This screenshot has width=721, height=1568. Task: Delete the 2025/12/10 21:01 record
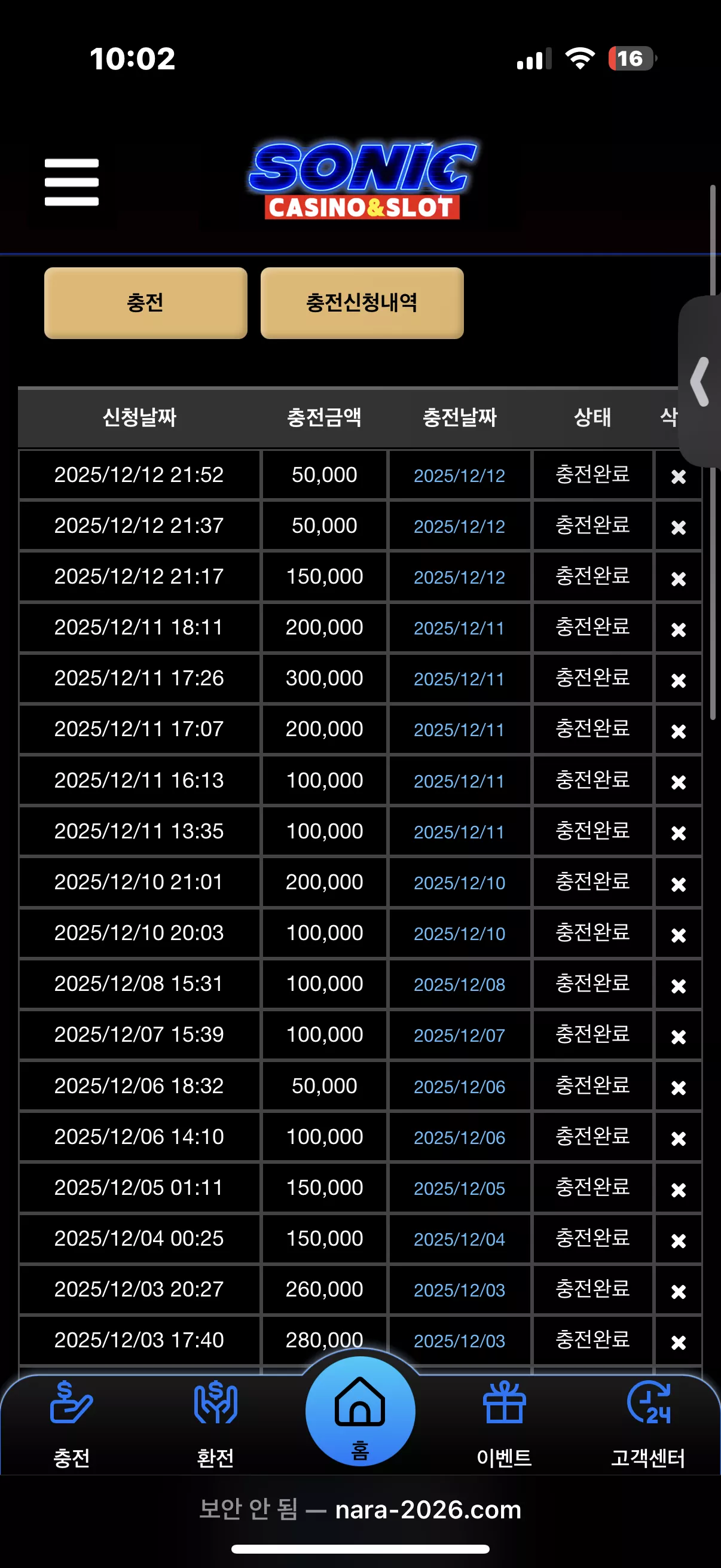click(x=678, y=883)
